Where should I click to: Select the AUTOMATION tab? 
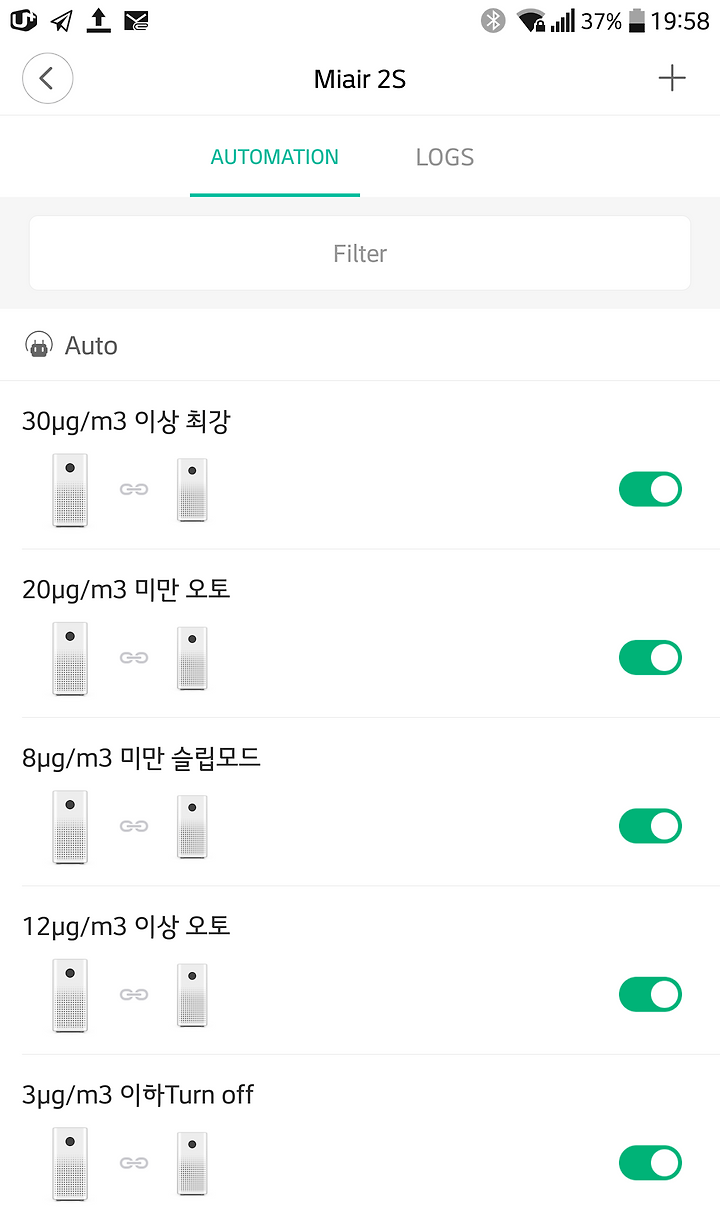(274, 157)
